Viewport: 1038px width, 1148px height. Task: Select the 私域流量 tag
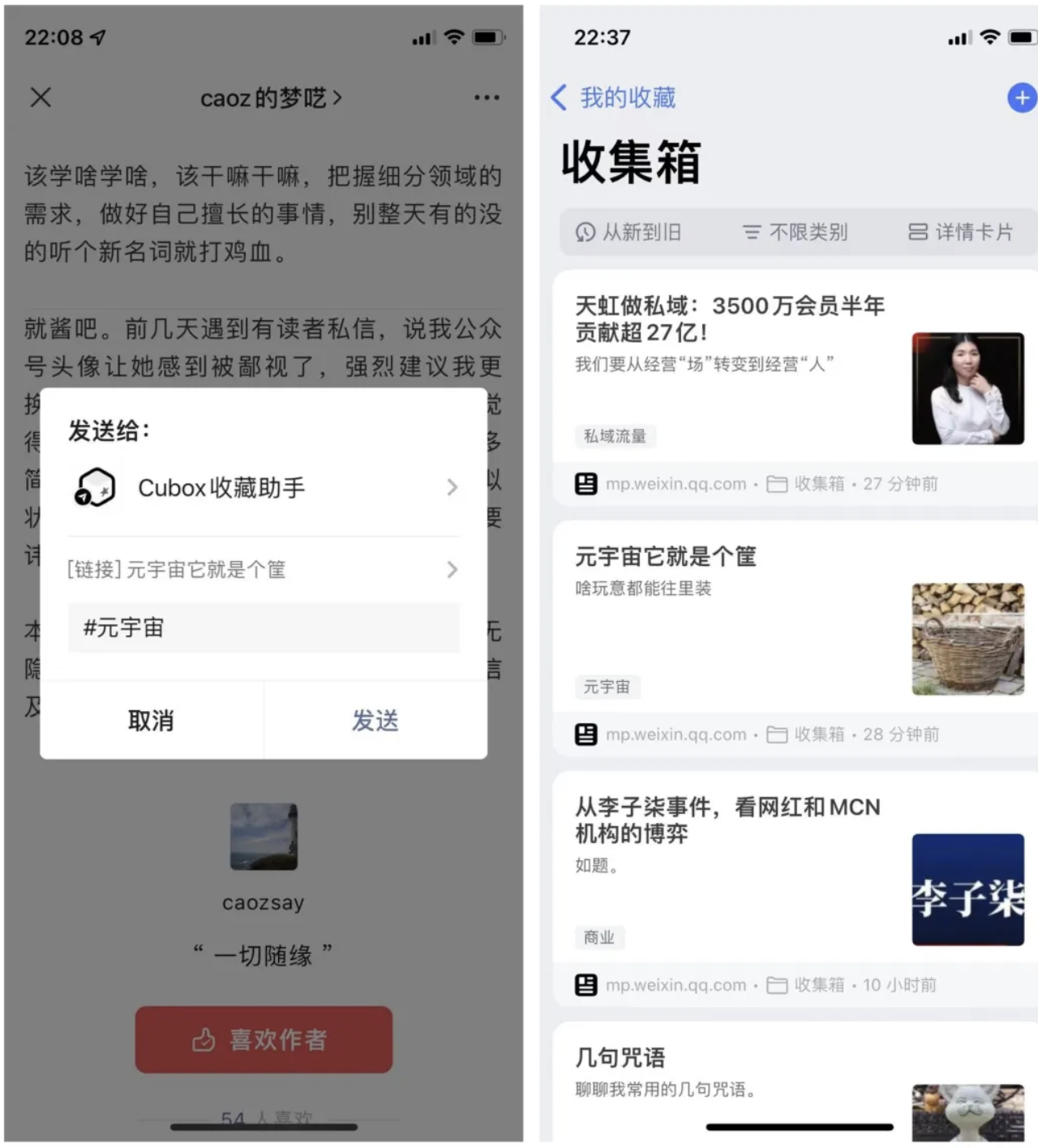(x=615, y=436)
